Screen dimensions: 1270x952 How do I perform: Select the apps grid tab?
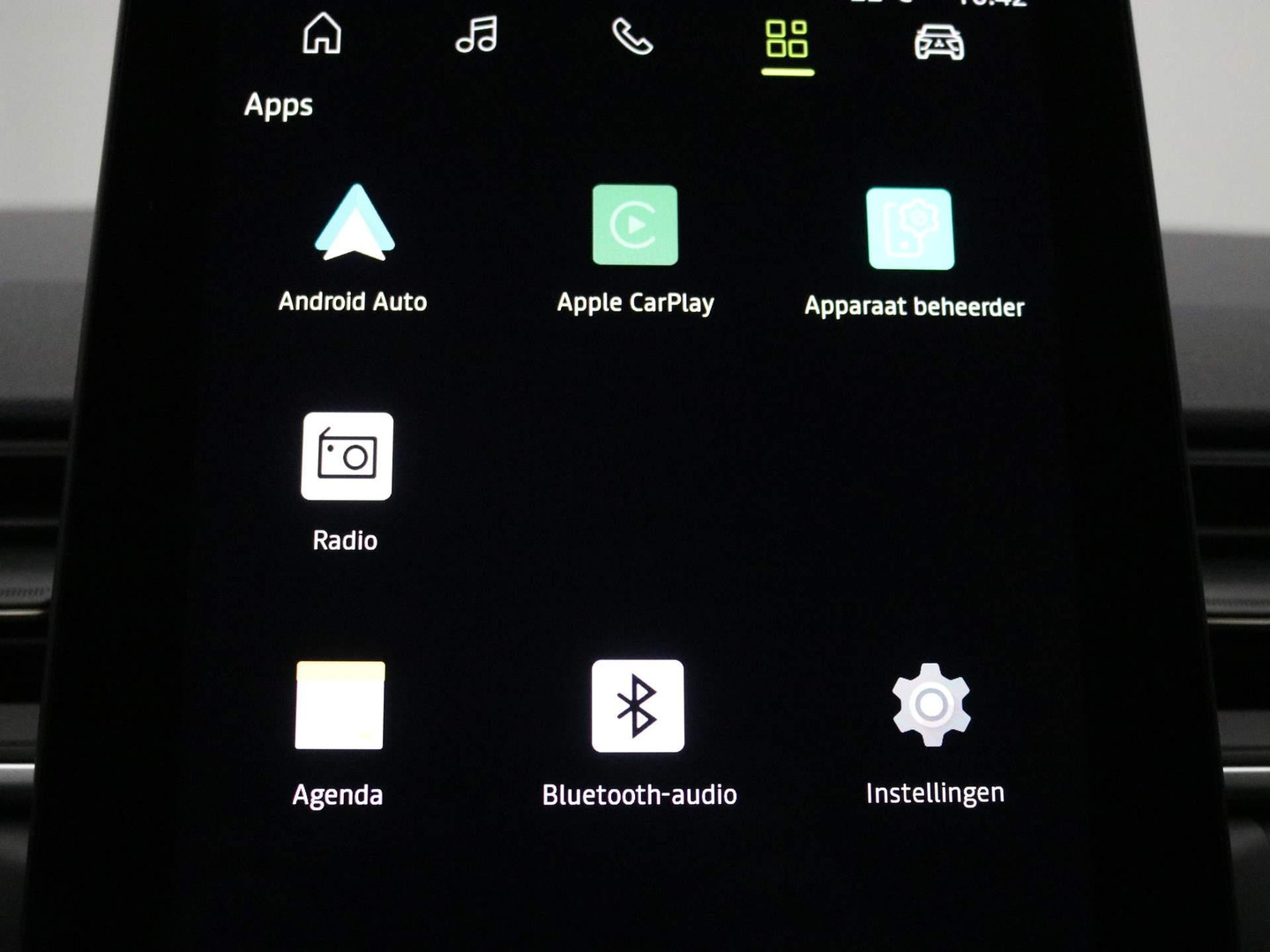pos(787,40)
